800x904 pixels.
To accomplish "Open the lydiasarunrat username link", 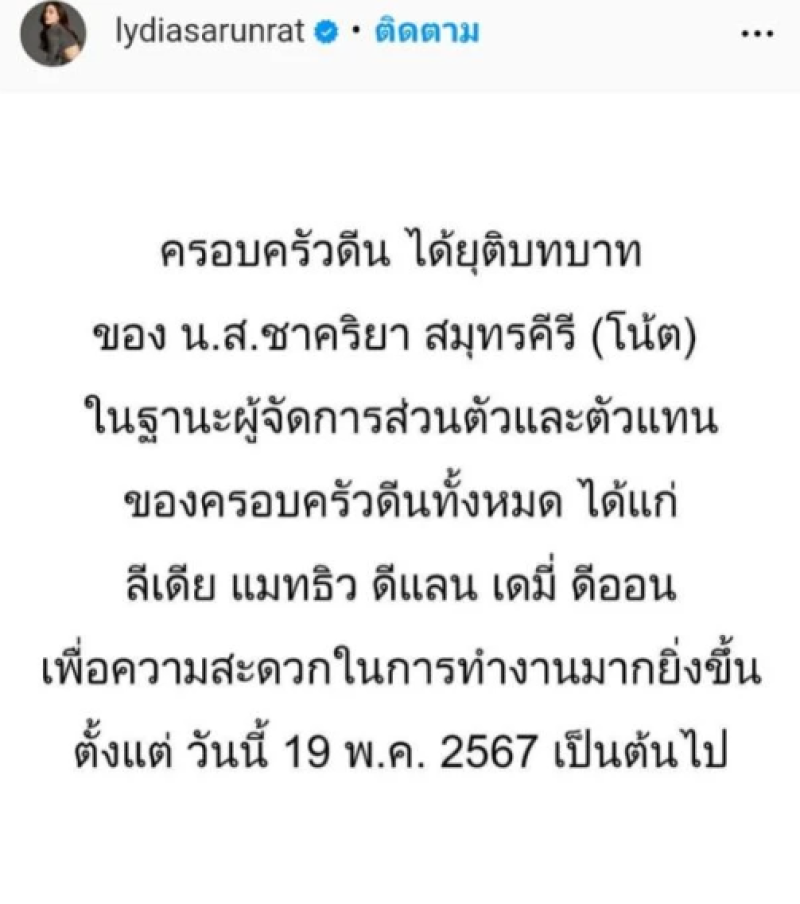I will [x=205, y=32].
